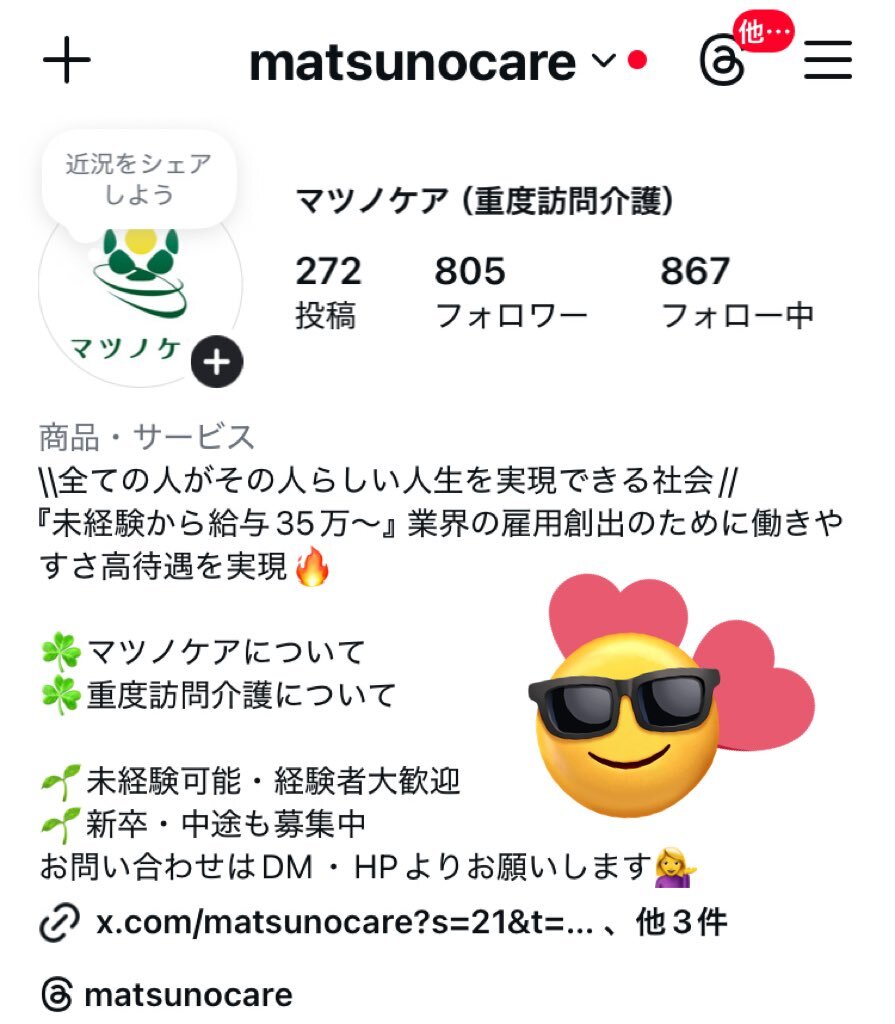View the 805 フォロワー list
Screen dimensions: 895x1024
pos(510,292)
